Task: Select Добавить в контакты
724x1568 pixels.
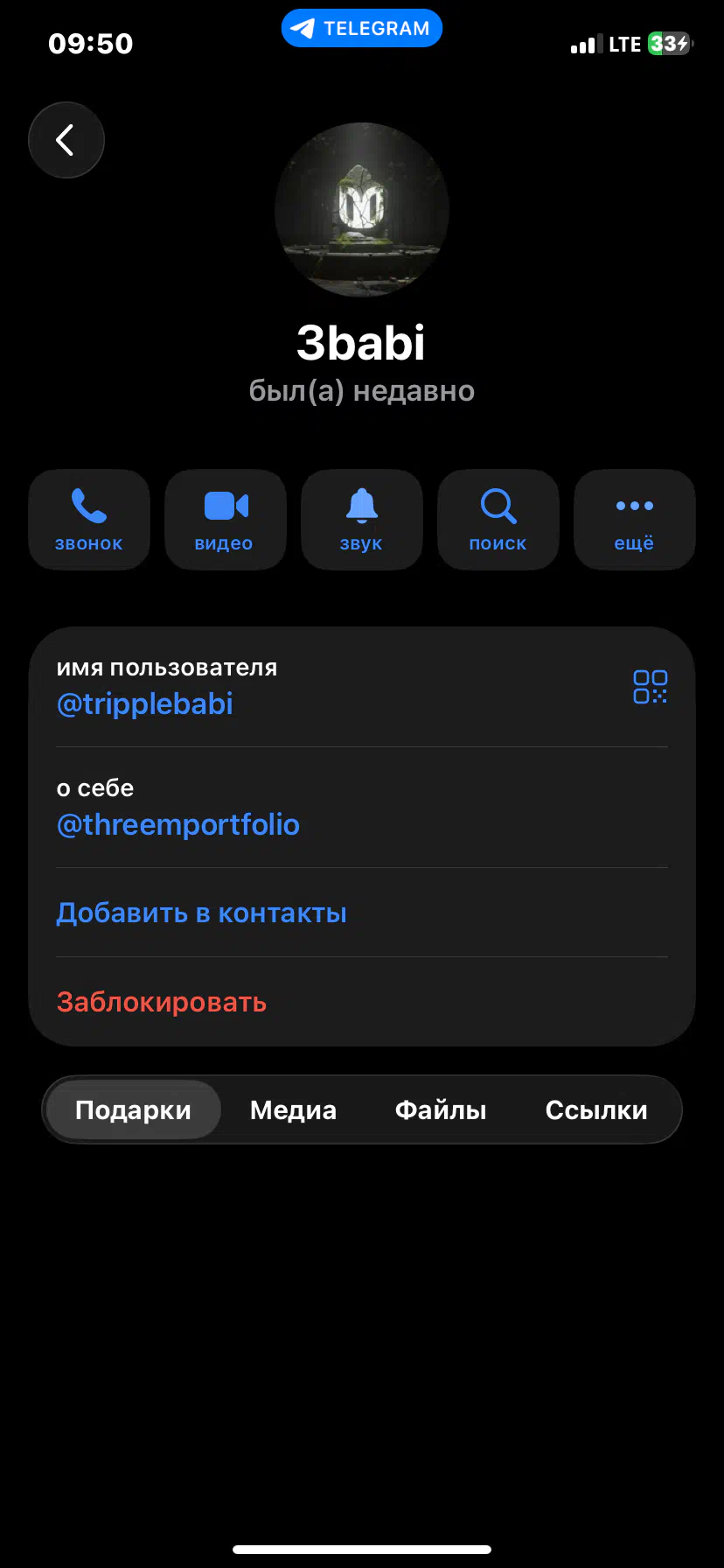Action: click(x=202, y=913)
